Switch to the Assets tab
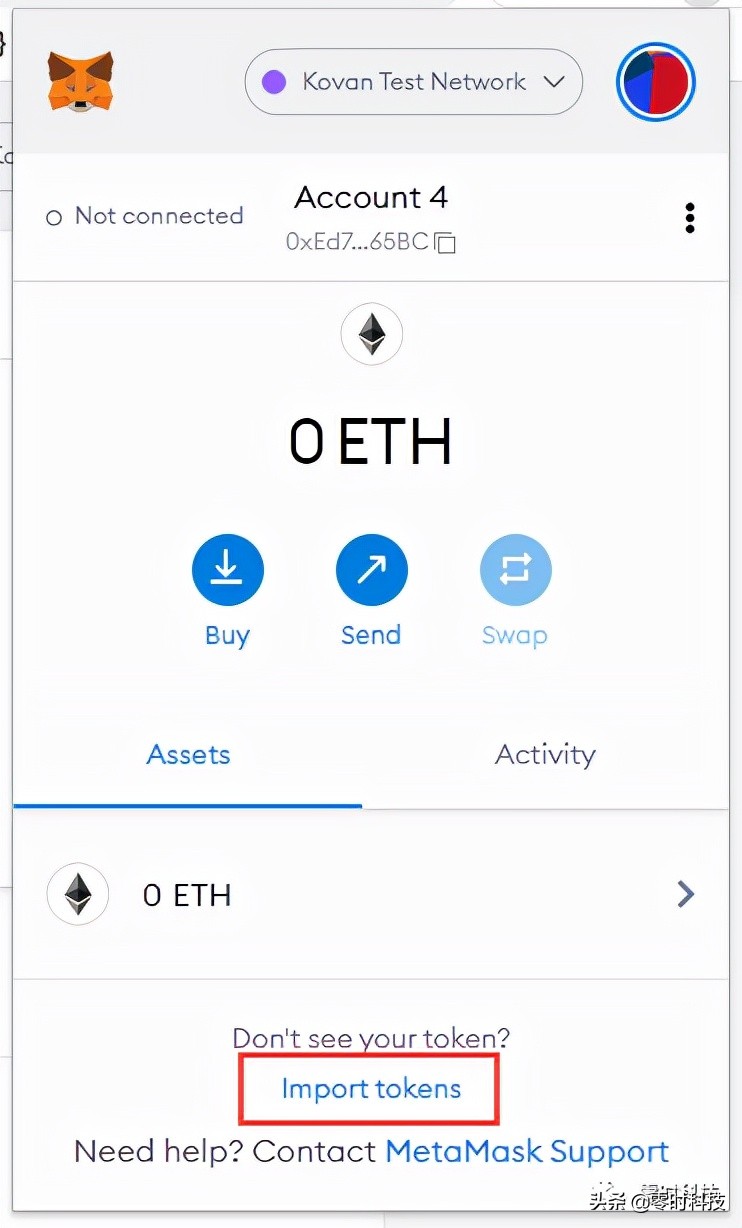This screenshot has height=1228, width=742. point(188,755)
